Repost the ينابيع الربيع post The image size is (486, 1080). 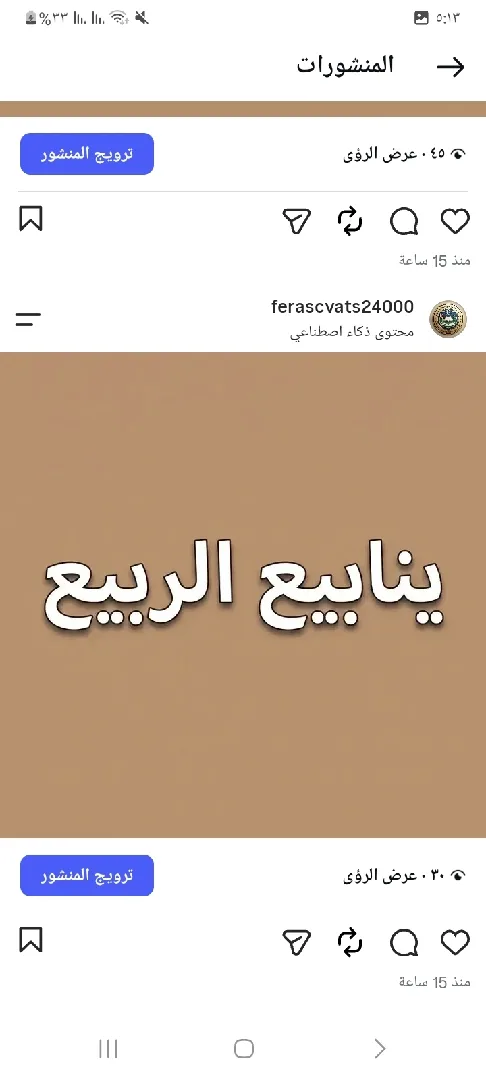point(350,943)
